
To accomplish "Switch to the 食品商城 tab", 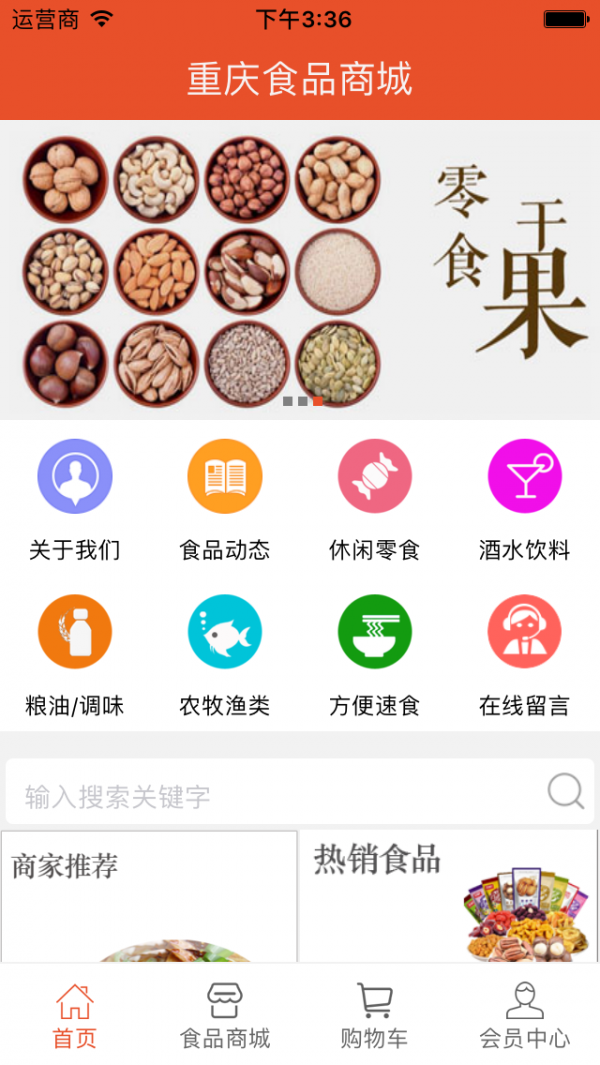I will point(225,1015).
